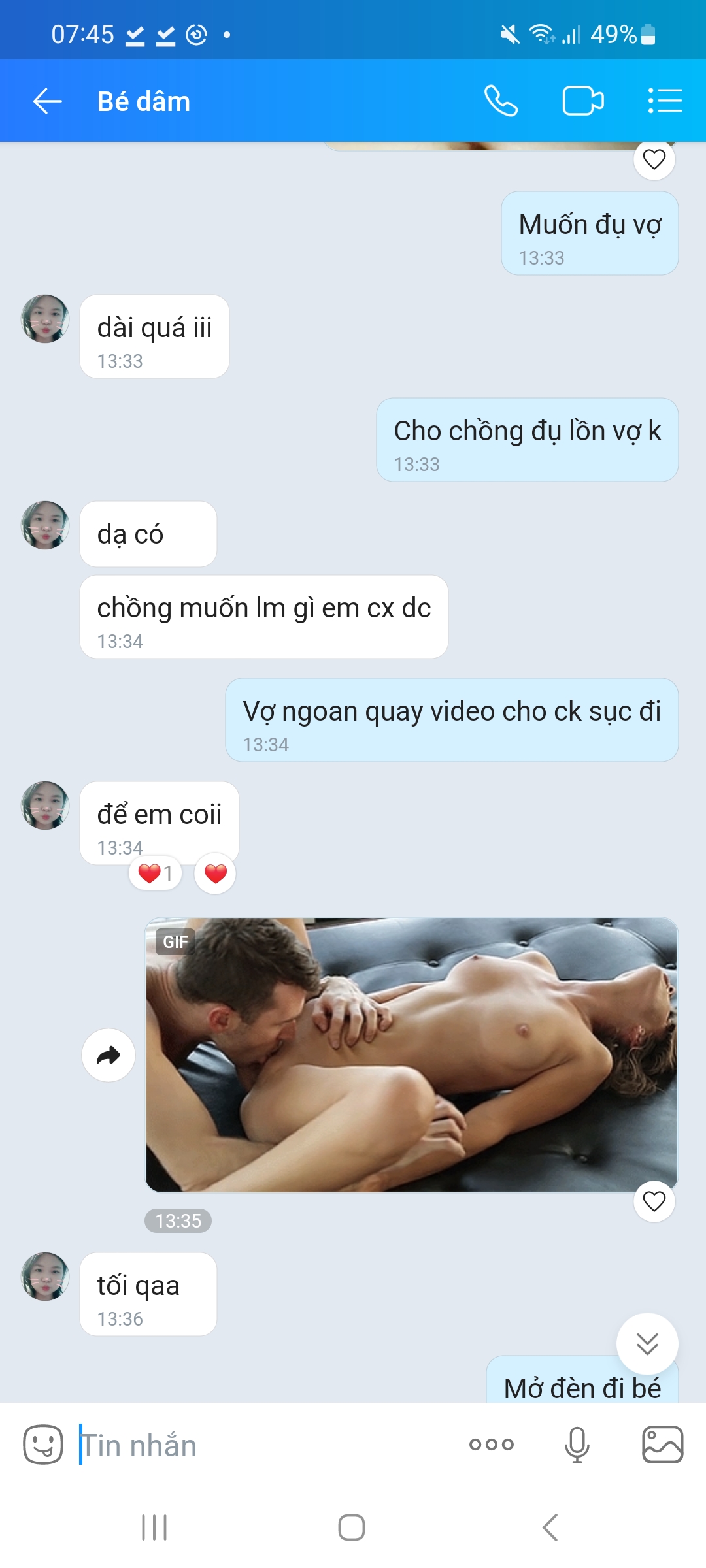Start a voice call
706x1568 pixels.
pos(501,101)
